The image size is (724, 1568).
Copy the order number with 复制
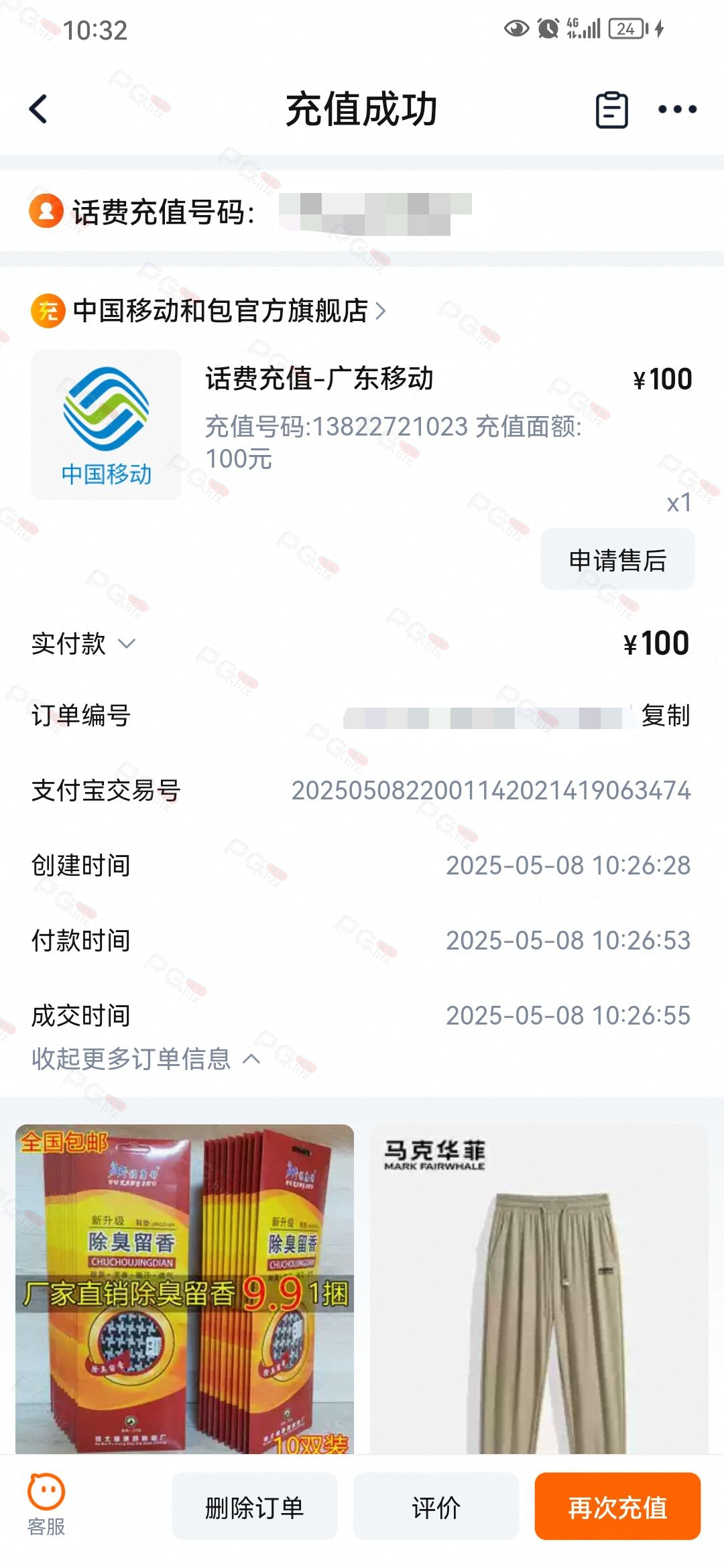[x=665, y=716]
